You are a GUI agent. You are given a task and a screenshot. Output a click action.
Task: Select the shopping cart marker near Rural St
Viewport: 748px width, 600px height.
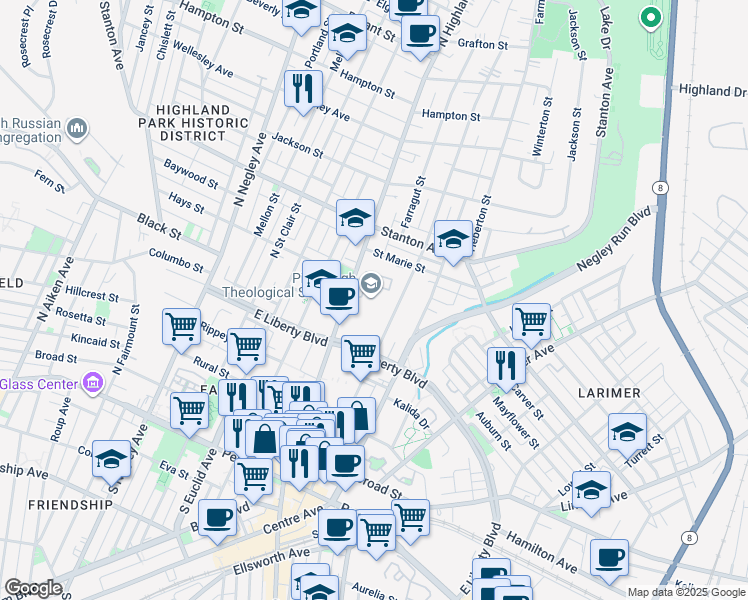pos(246,347)
